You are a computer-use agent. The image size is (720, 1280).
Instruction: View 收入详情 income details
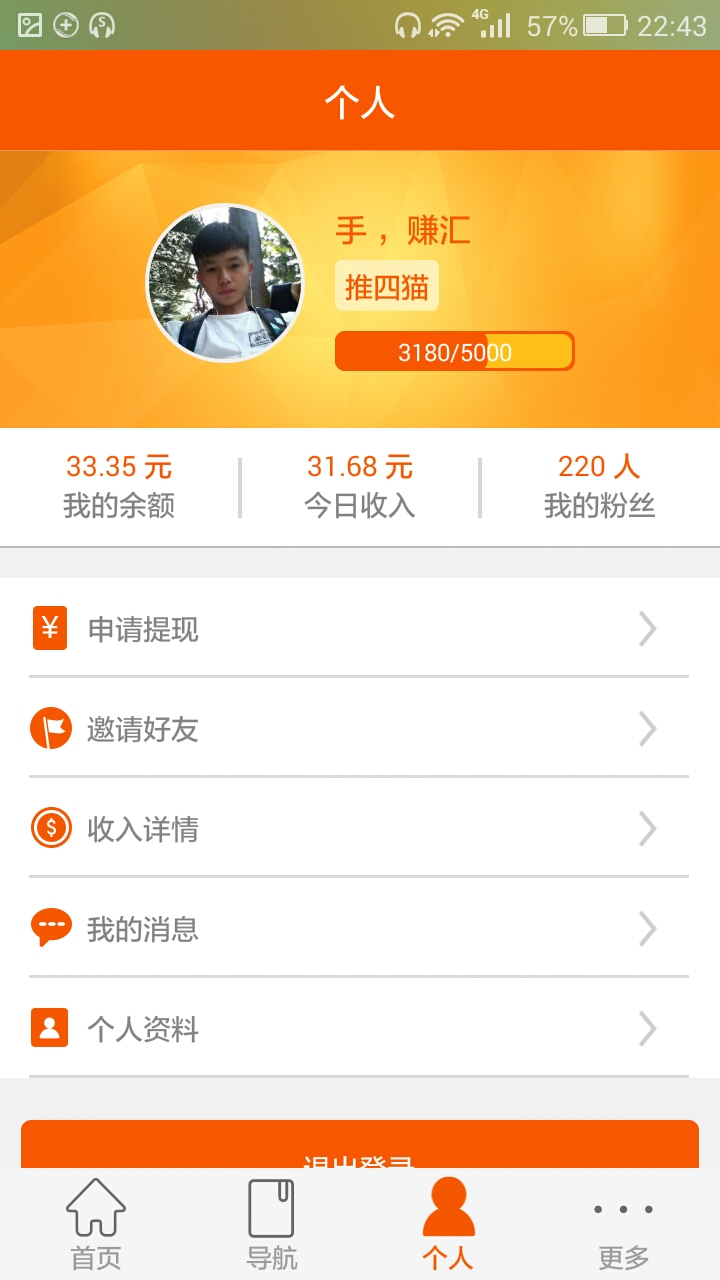pyautogui.click(x=358, y=829)
